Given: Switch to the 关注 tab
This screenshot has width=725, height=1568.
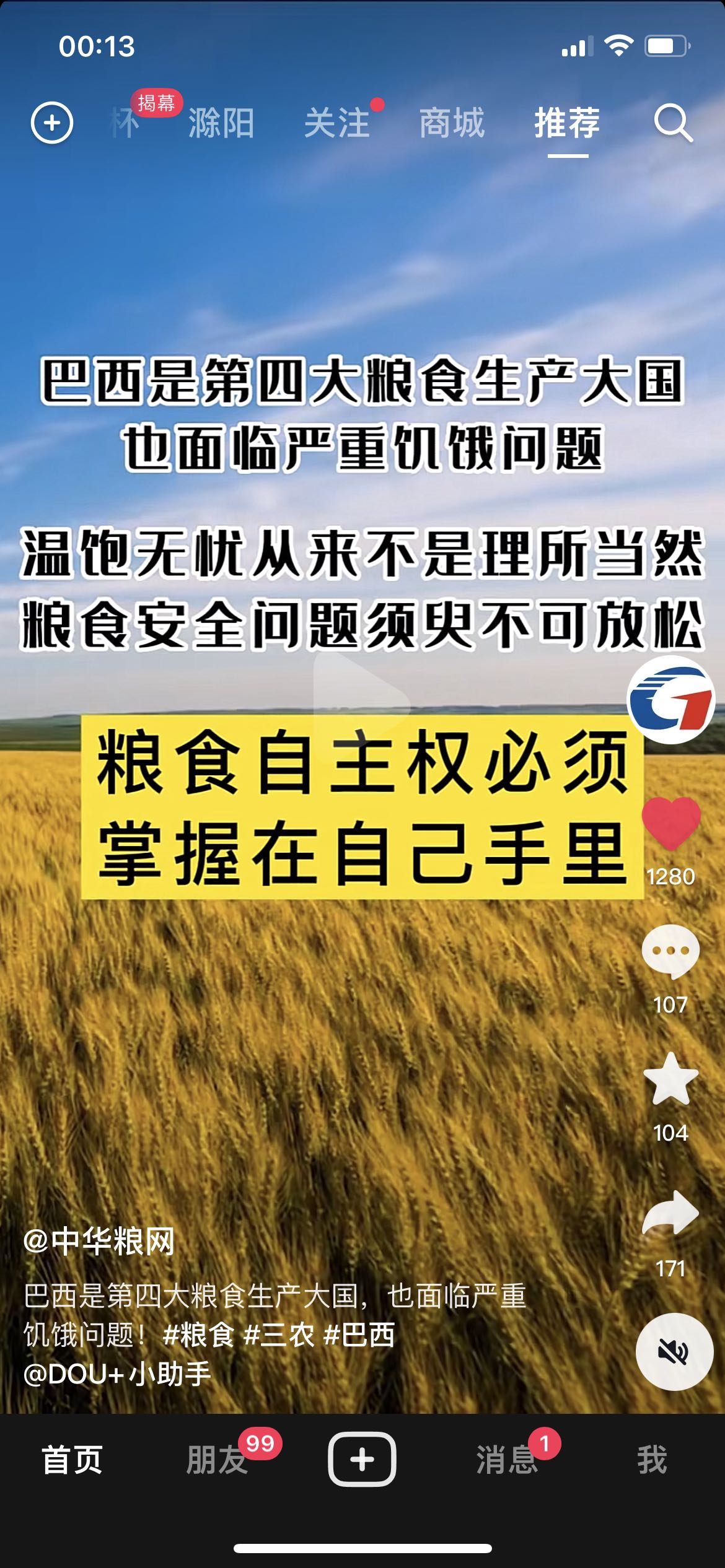Looking at the screenshot, I should tap(337, 123).
